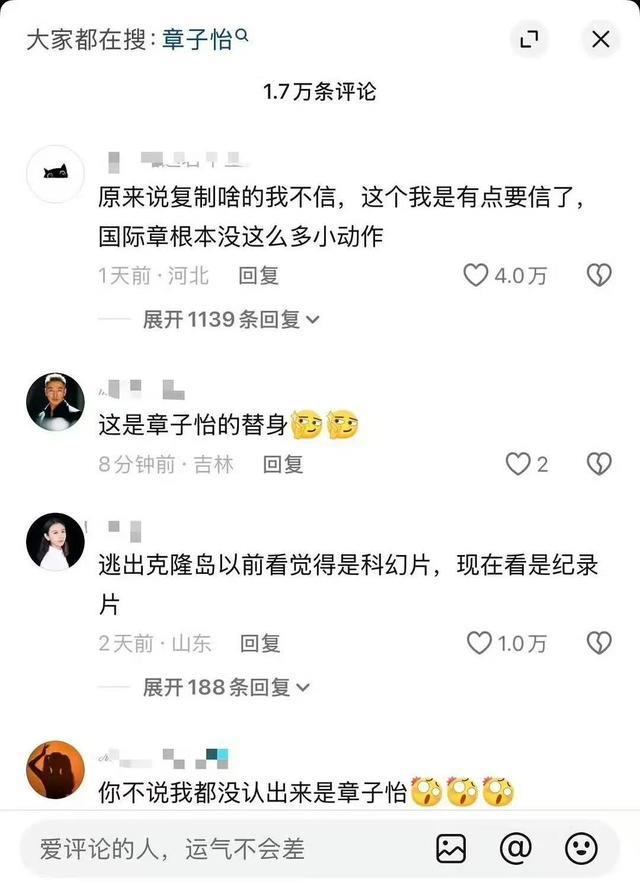
Task: Attach an image to your comment
Action: [x=451, y=849]
